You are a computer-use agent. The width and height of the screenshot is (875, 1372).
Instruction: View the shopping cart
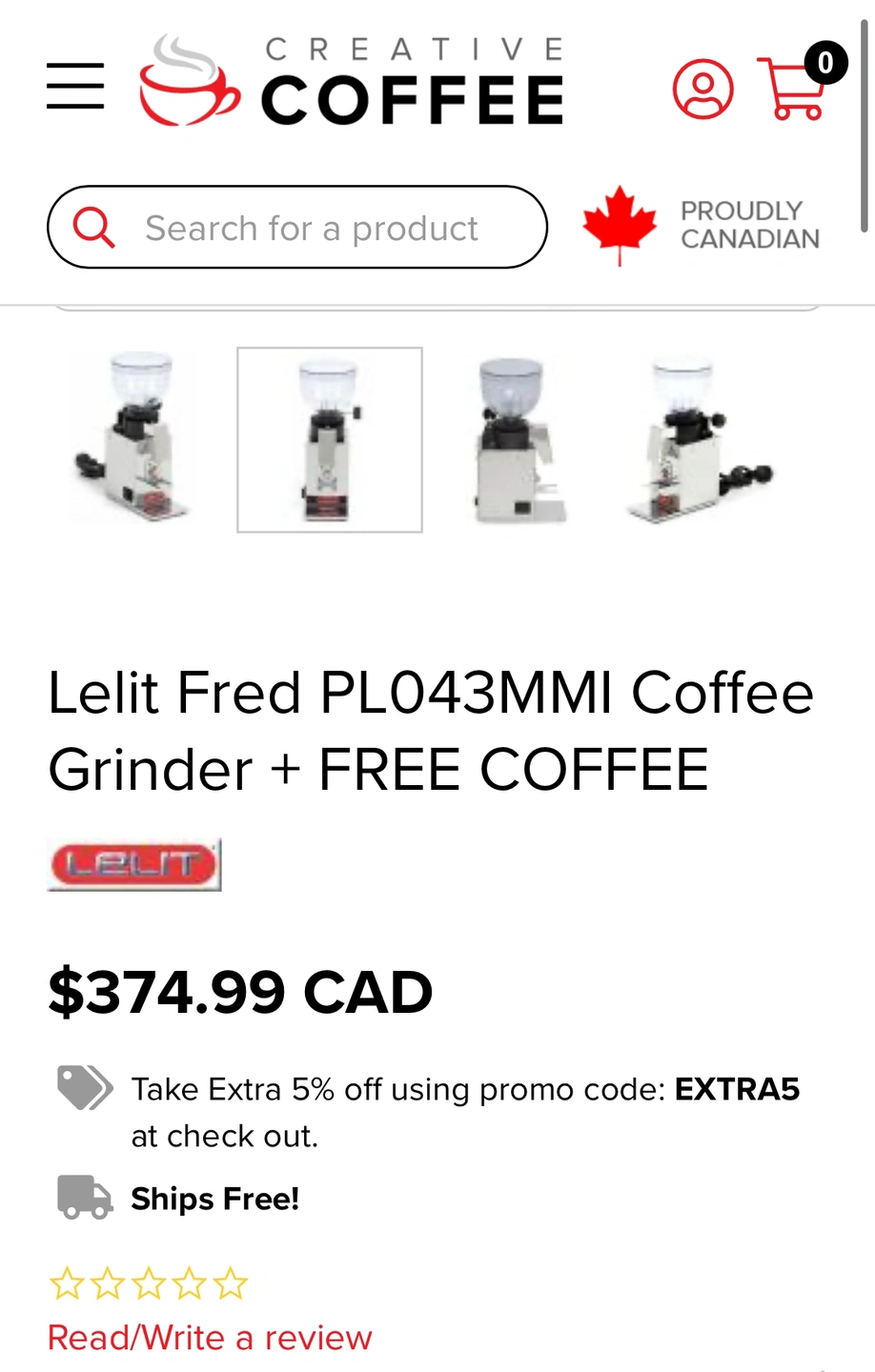796,88
